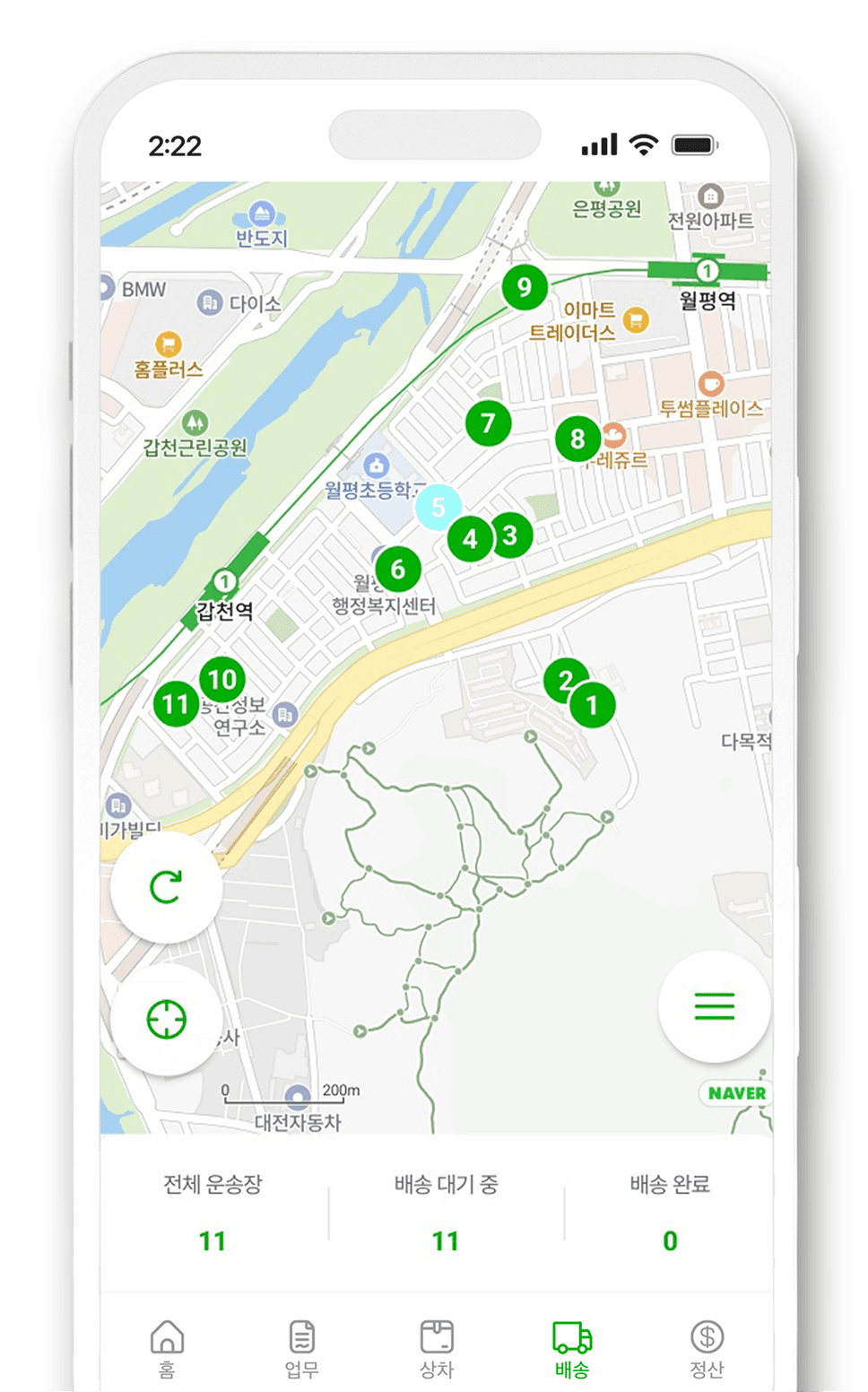Tap delivery stop marker 7
868x1392 pixels.
(x=488, y=422)
